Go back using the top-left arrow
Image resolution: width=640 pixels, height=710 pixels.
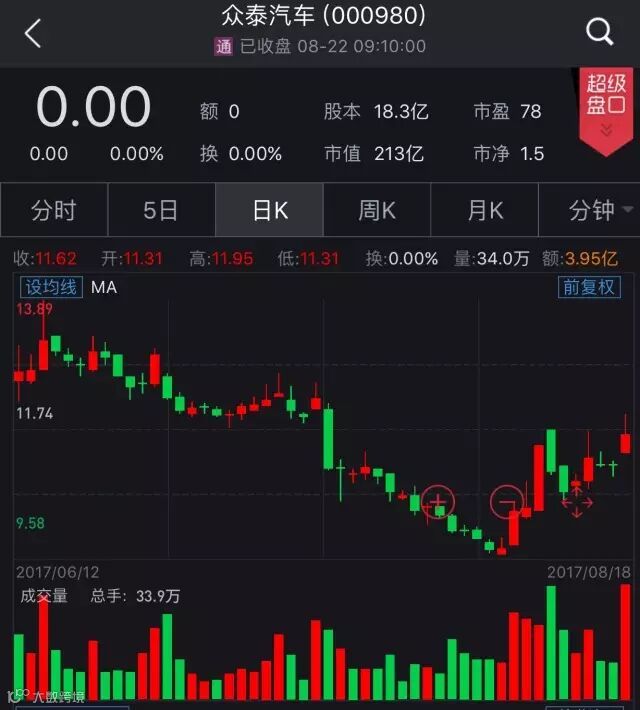[x=33, y=33]
